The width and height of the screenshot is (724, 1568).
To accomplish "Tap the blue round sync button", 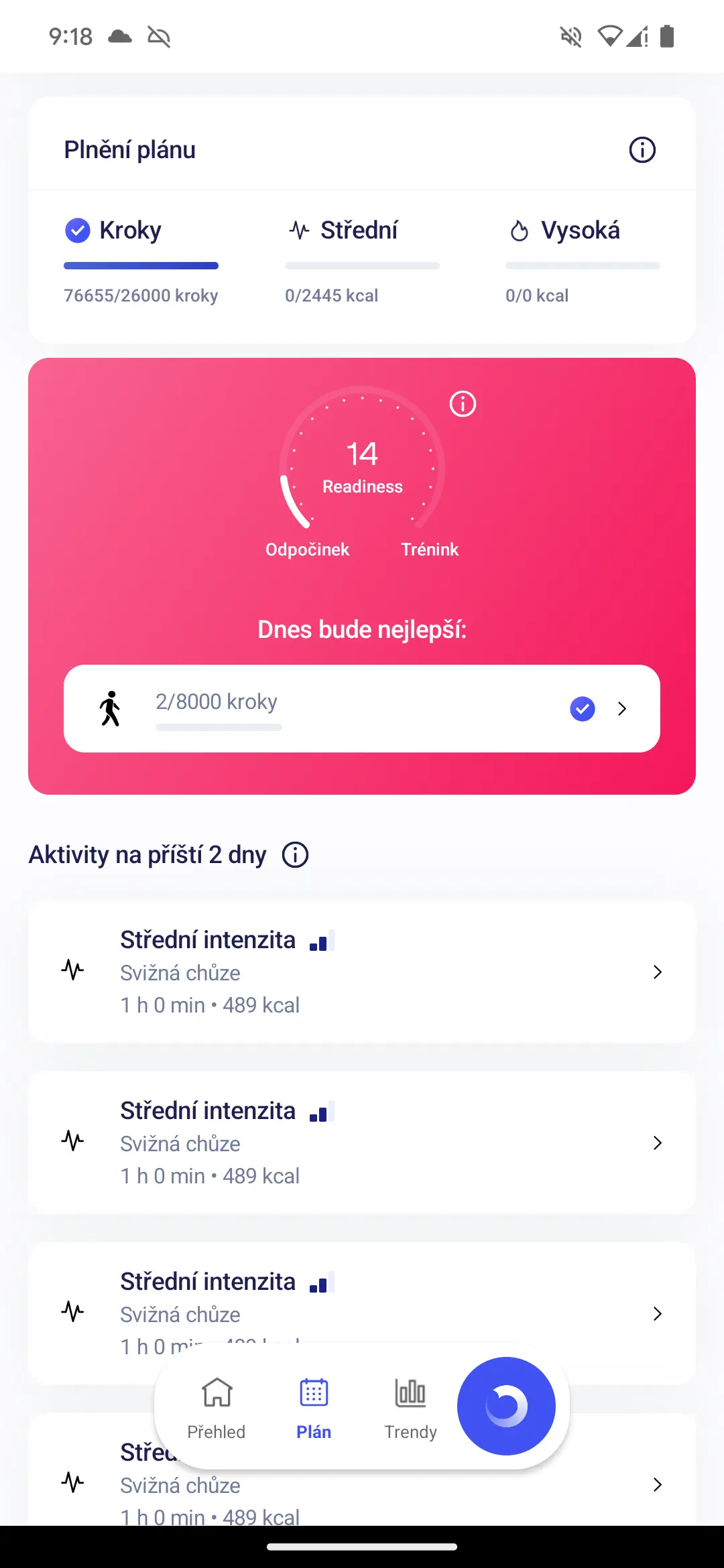I will [x=506, y=1406].
